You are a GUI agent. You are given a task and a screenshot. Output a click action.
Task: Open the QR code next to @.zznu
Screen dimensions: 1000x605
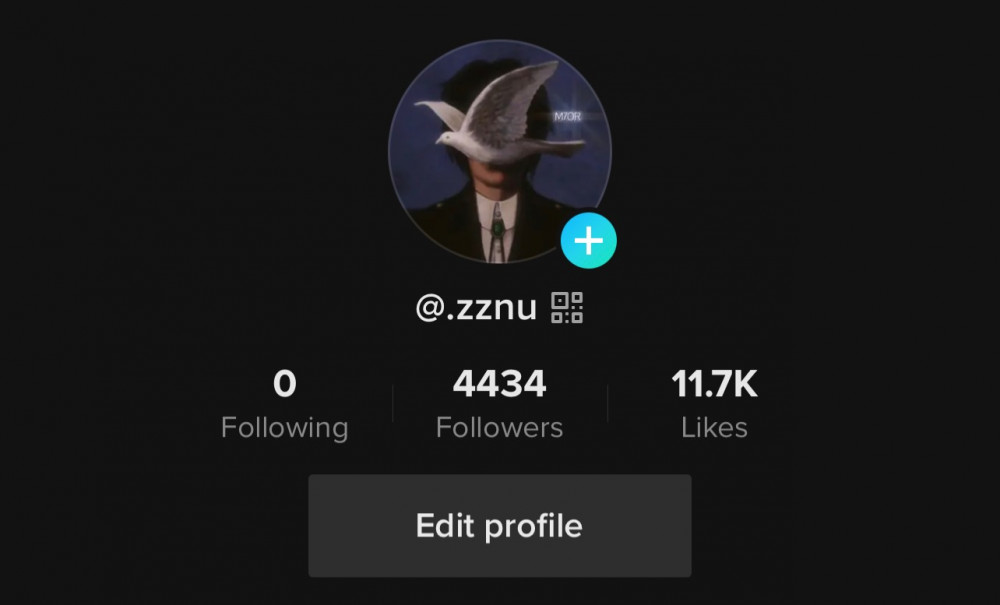click(x=567, y=307)
